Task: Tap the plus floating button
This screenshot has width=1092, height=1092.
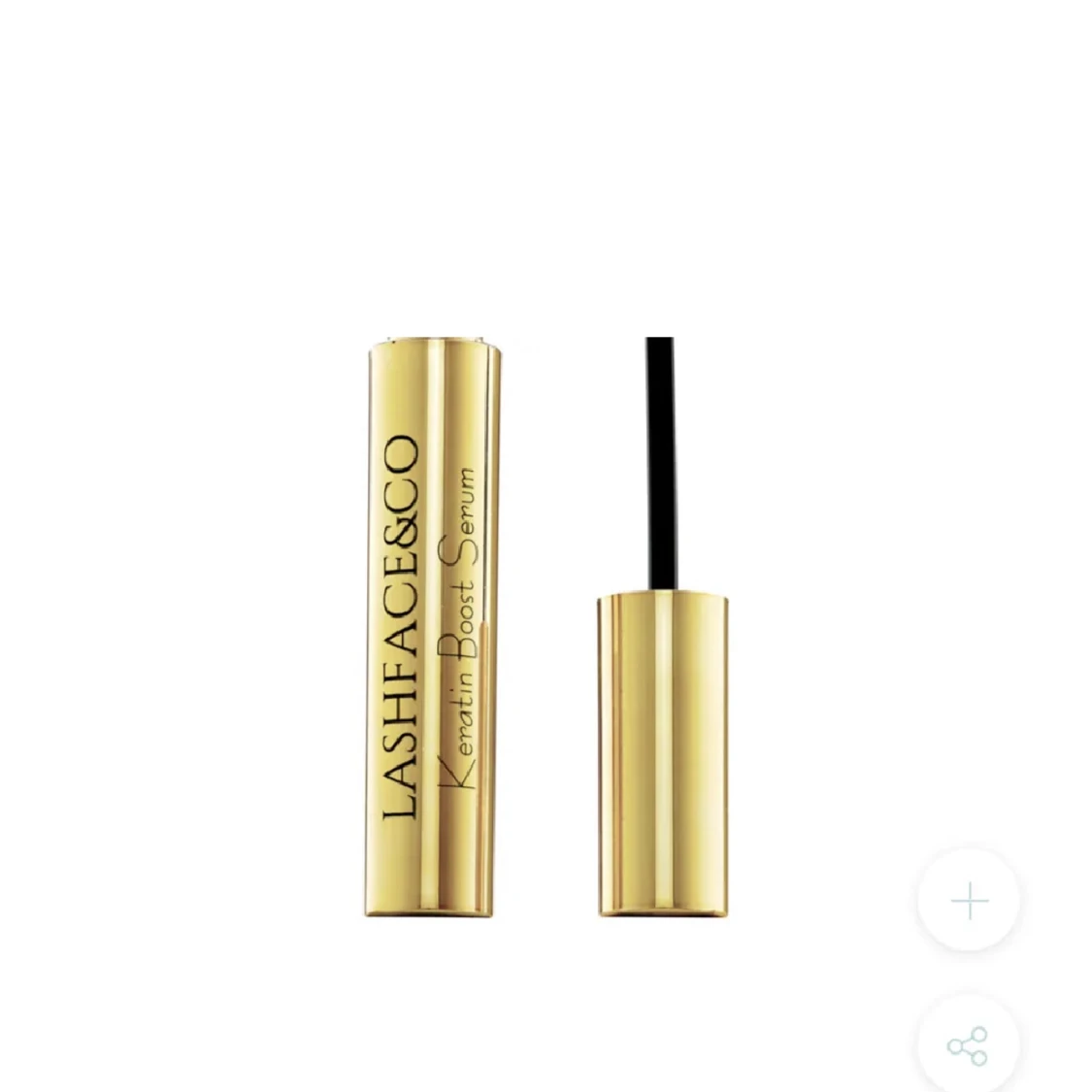Action: (x=968, y=902)
